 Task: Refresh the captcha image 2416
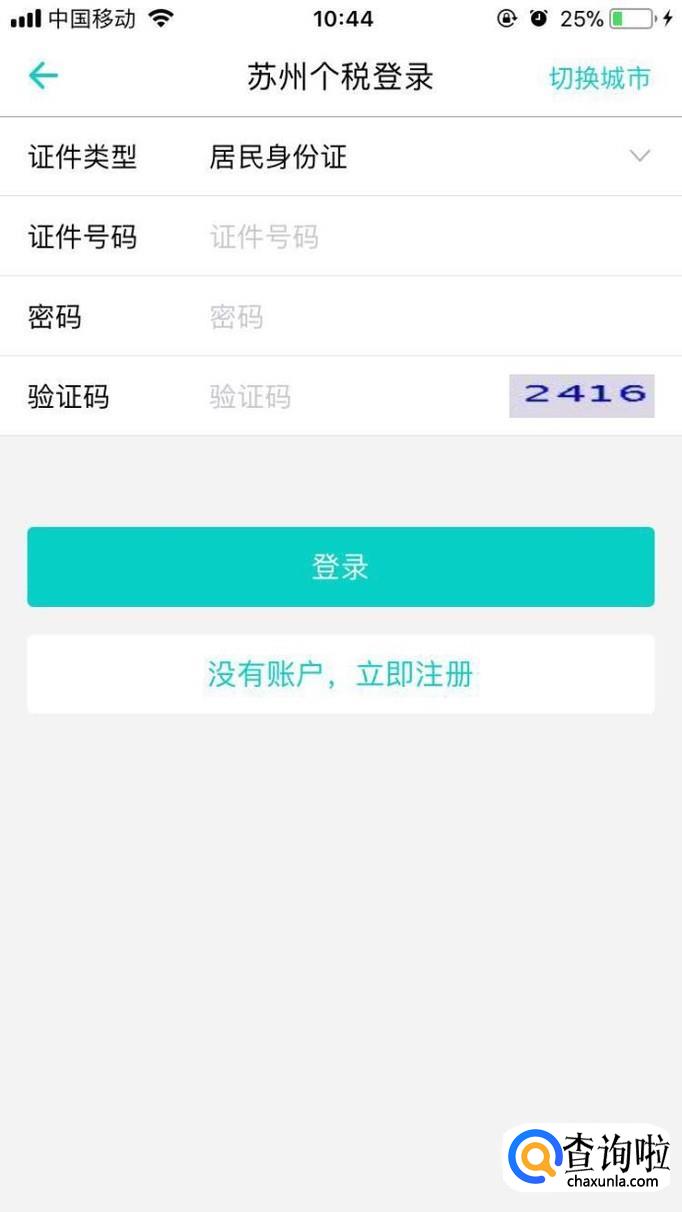582,395
